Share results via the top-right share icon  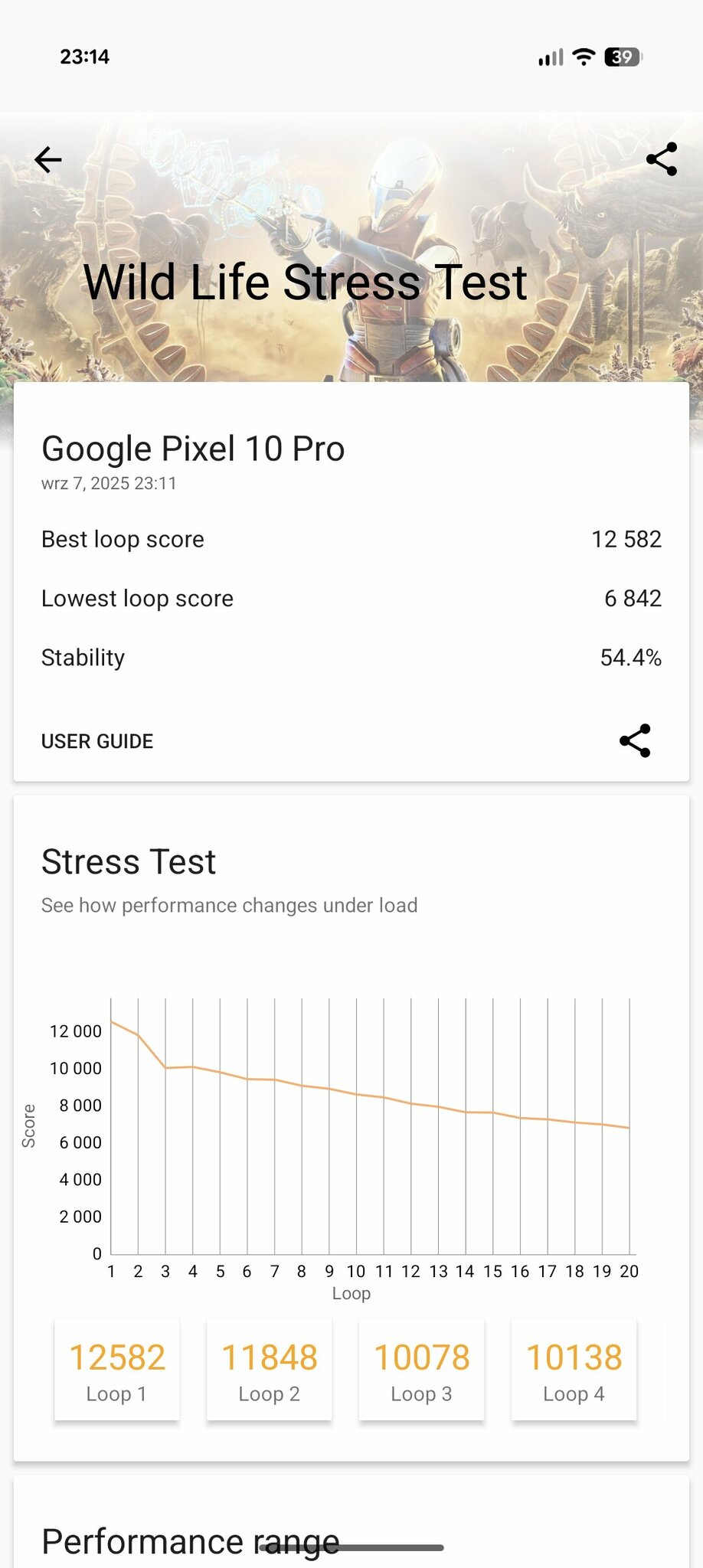pos(662,159)
